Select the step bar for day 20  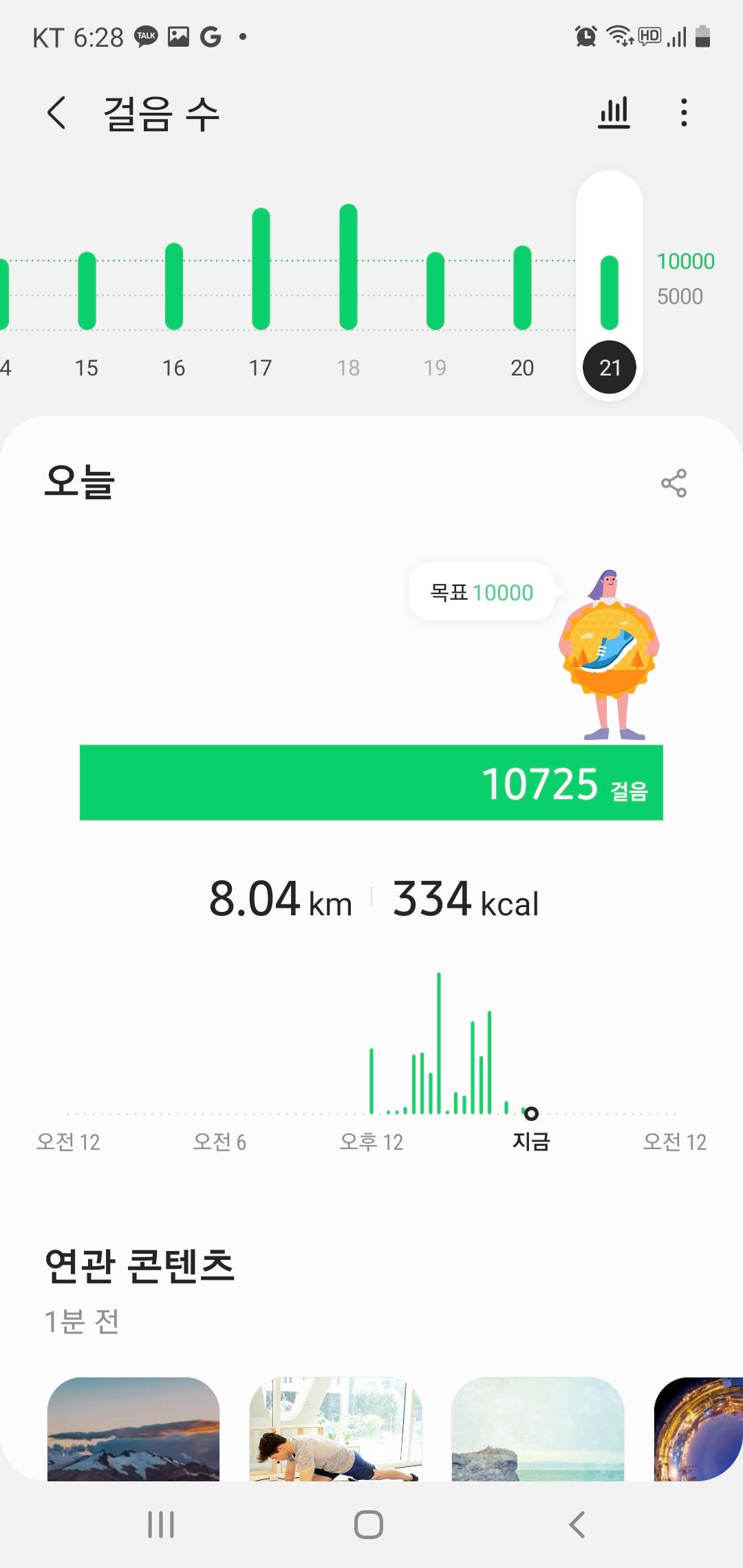pyautogui.click(x=523, y=287)
